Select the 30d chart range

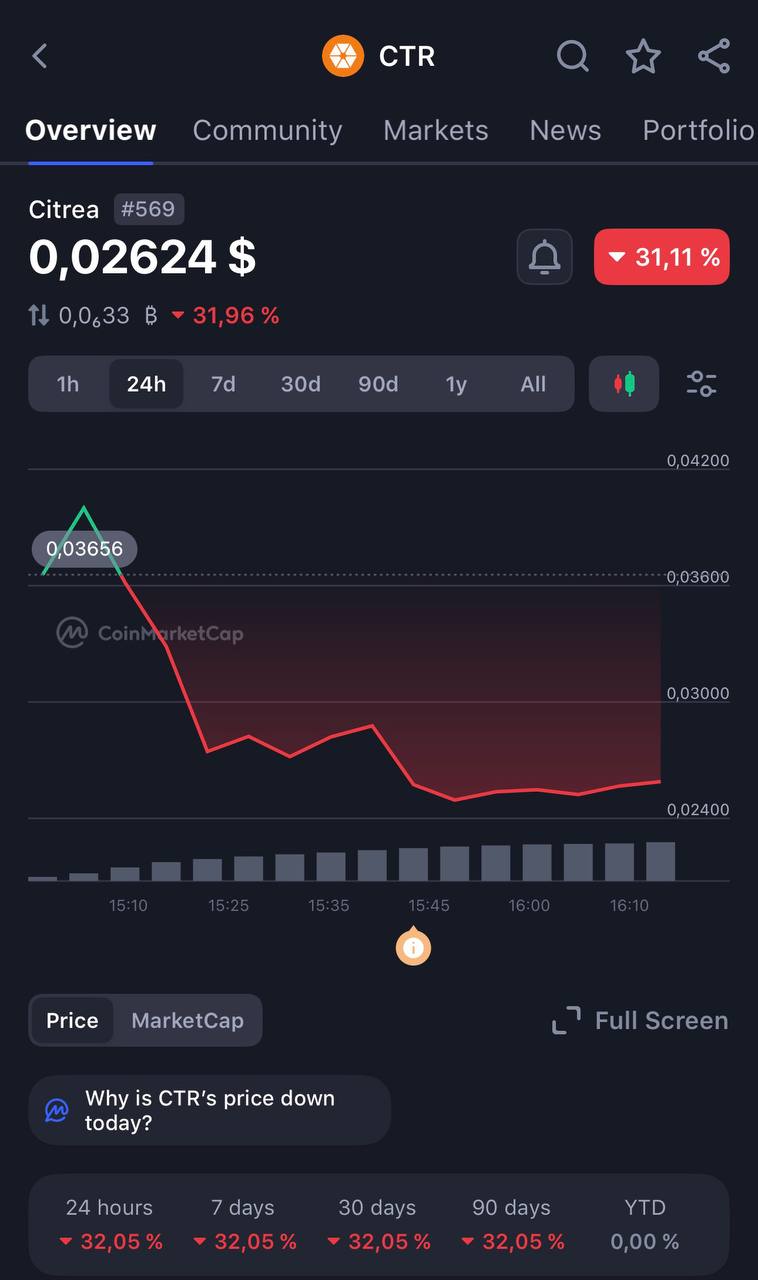point(300,384)
